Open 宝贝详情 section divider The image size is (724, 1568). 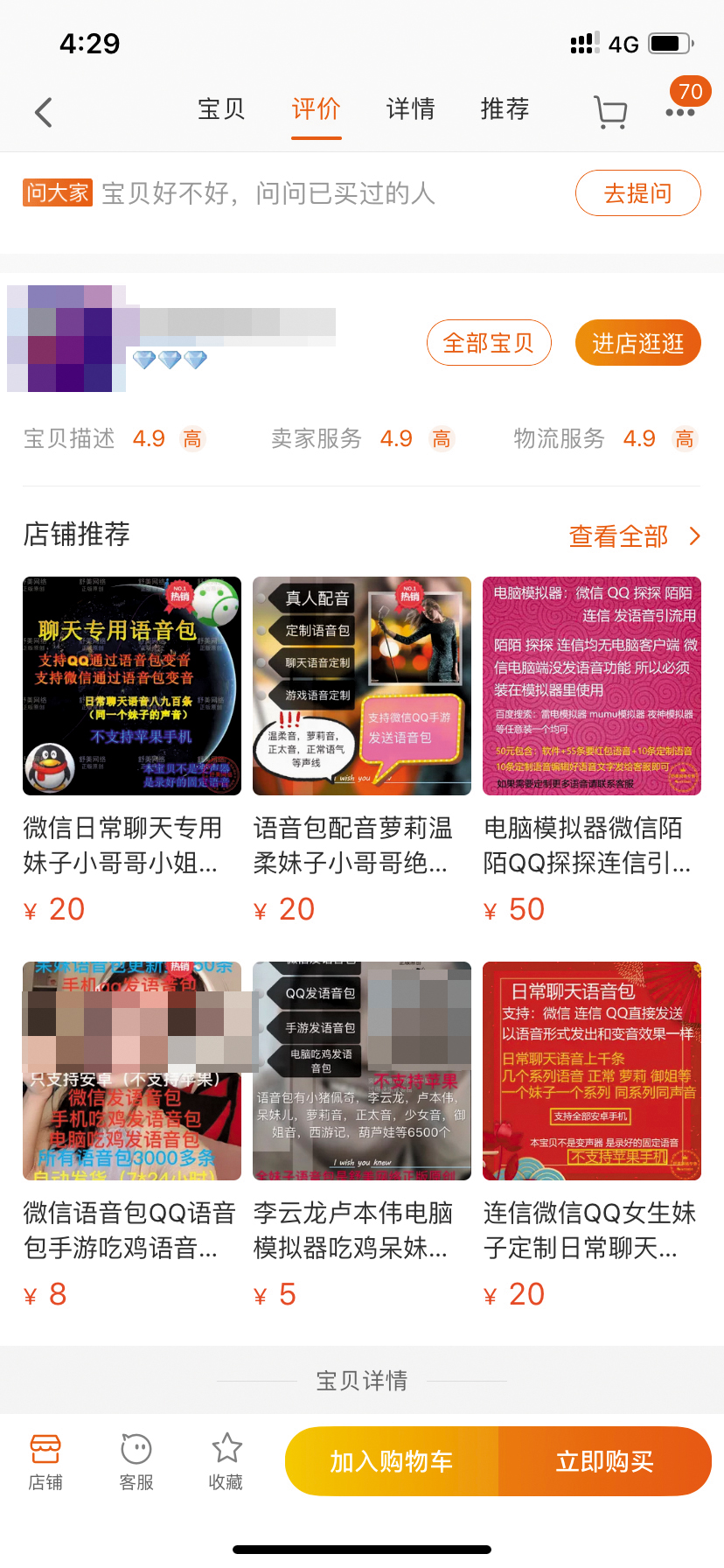[x=362, y=1380]
